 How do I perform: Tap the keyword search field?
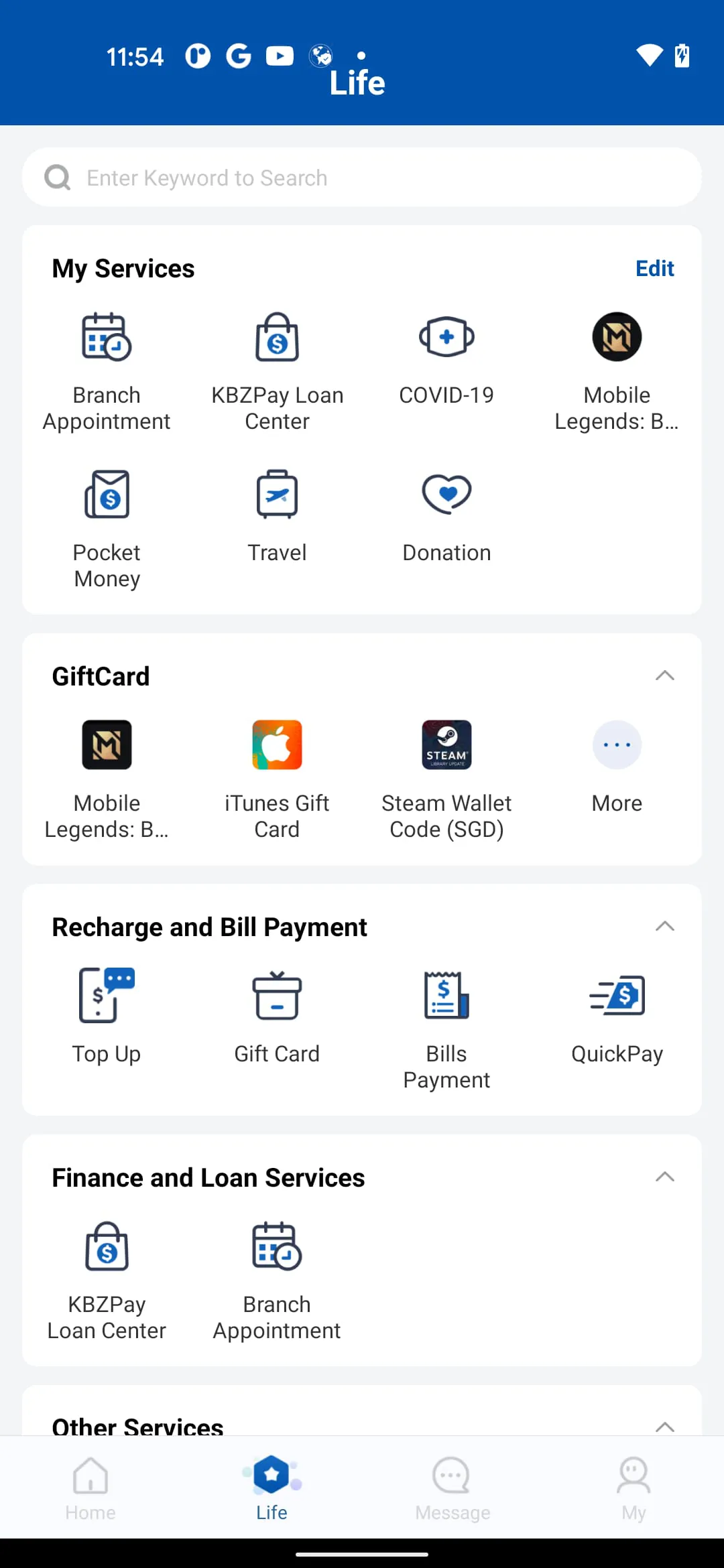pyautogui.click(x=362, y=177)
